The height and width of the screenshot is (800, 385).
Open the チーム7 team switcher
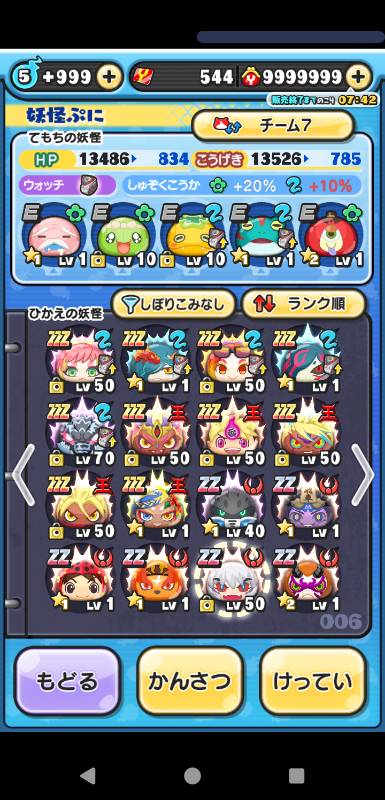coord(273,126)
